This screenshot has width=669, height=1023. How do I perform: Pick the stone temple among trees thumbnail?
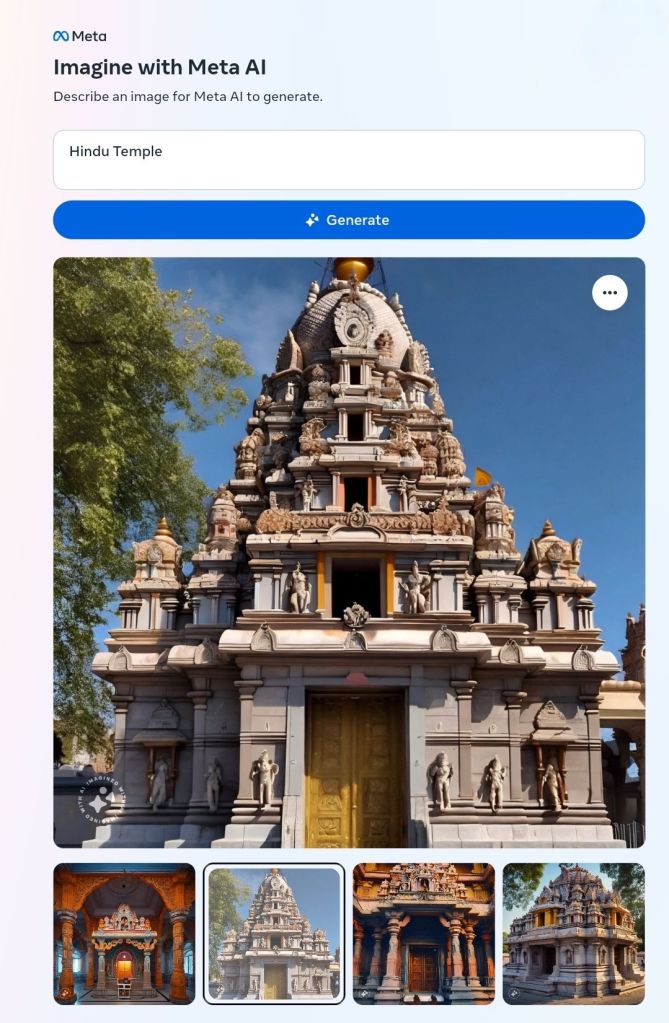tap(573, 933)
